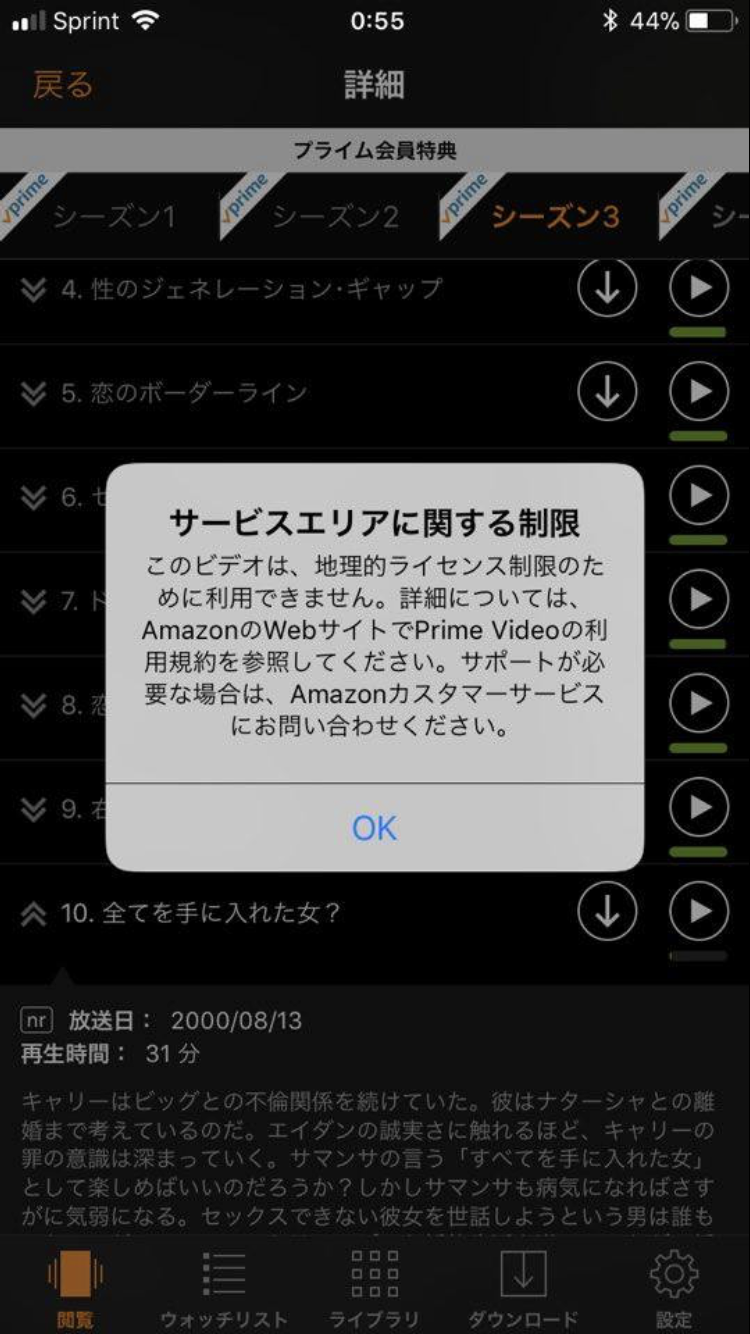The width and height of the screenshot is (750, 1334).
Task: Switch to シーズン2 tab
Action: point(335,216)
